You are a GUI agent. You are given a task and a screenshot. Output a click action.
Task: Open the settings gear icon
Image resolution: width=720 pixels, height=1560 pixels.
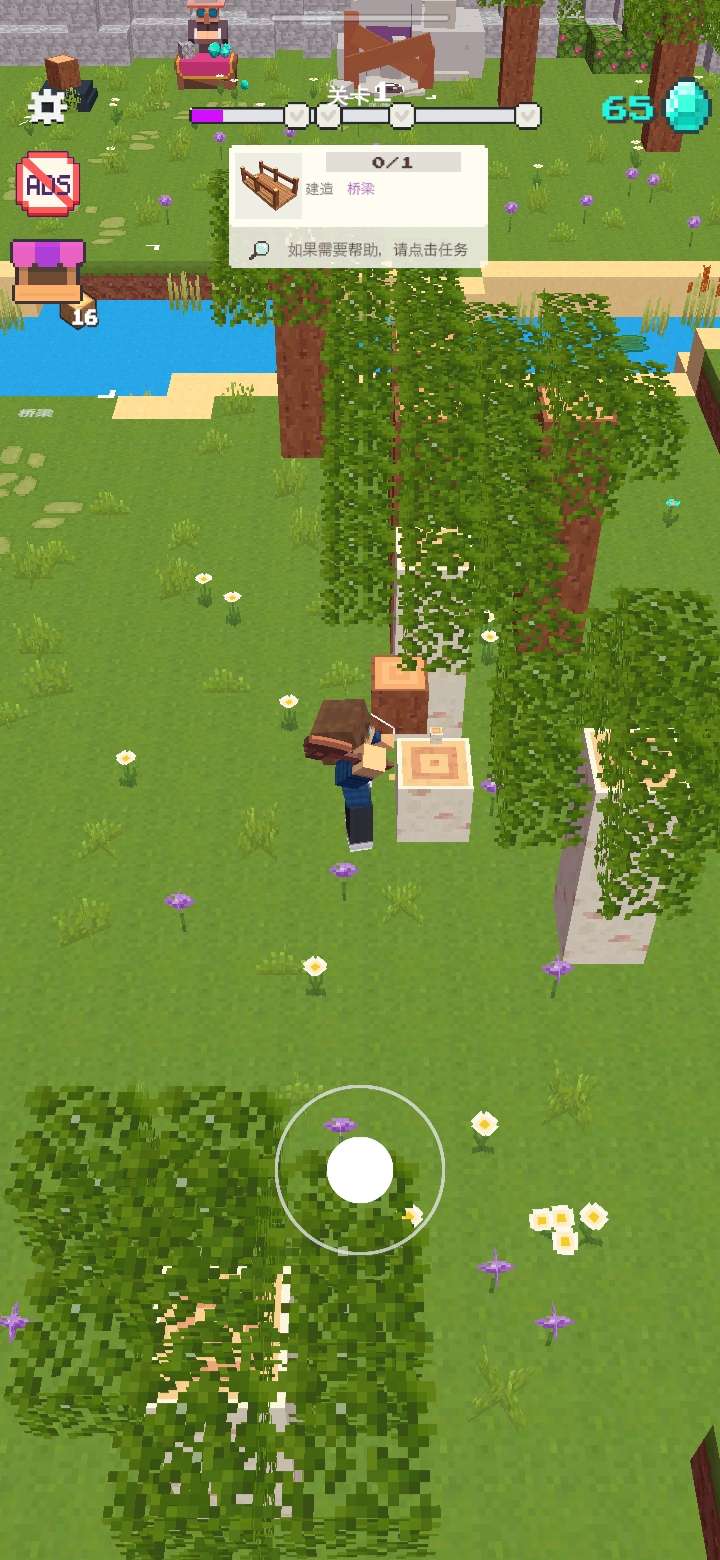click(46, 105)
